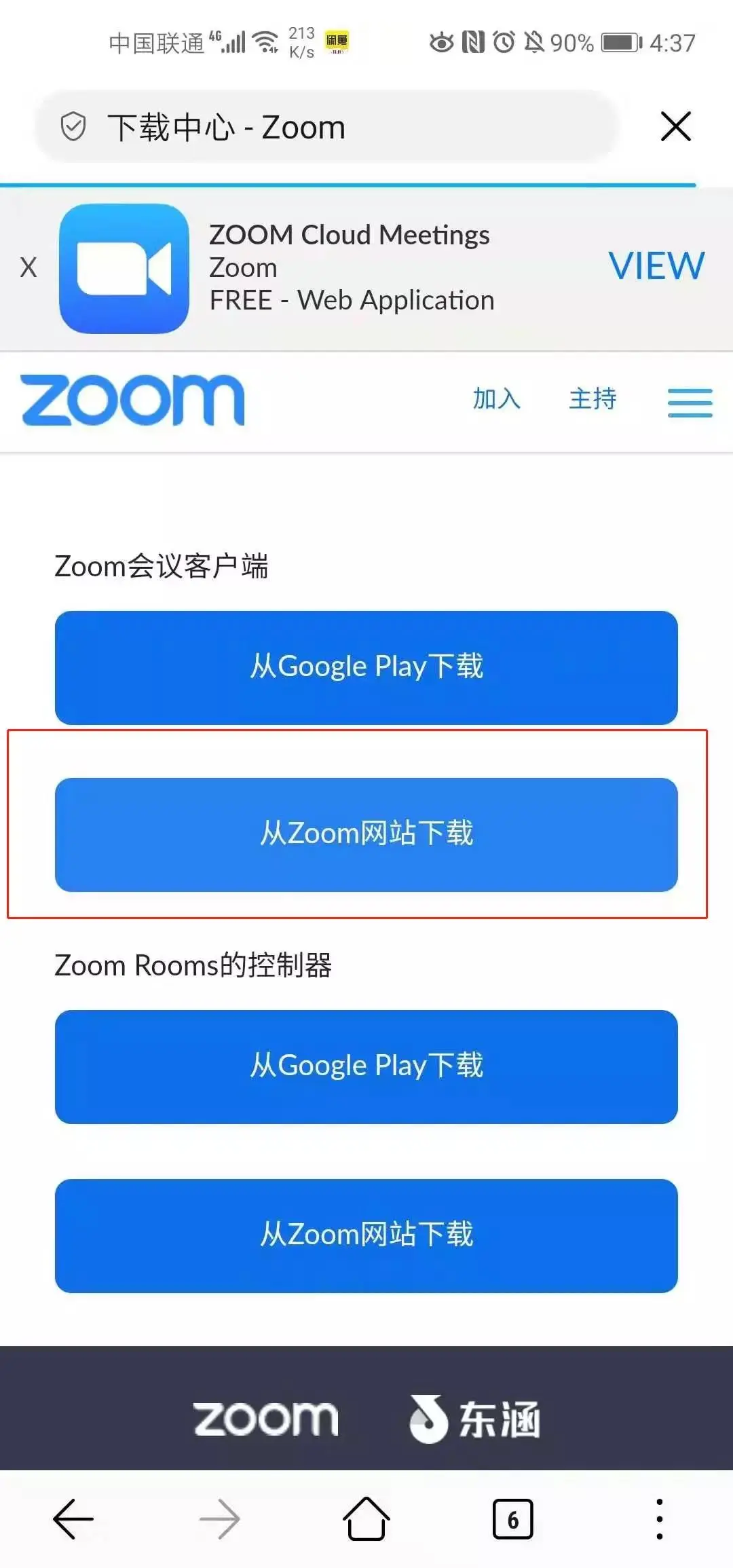733x1568 pixels.
Task: Go to the browser home page
Action: [366, 1518]
